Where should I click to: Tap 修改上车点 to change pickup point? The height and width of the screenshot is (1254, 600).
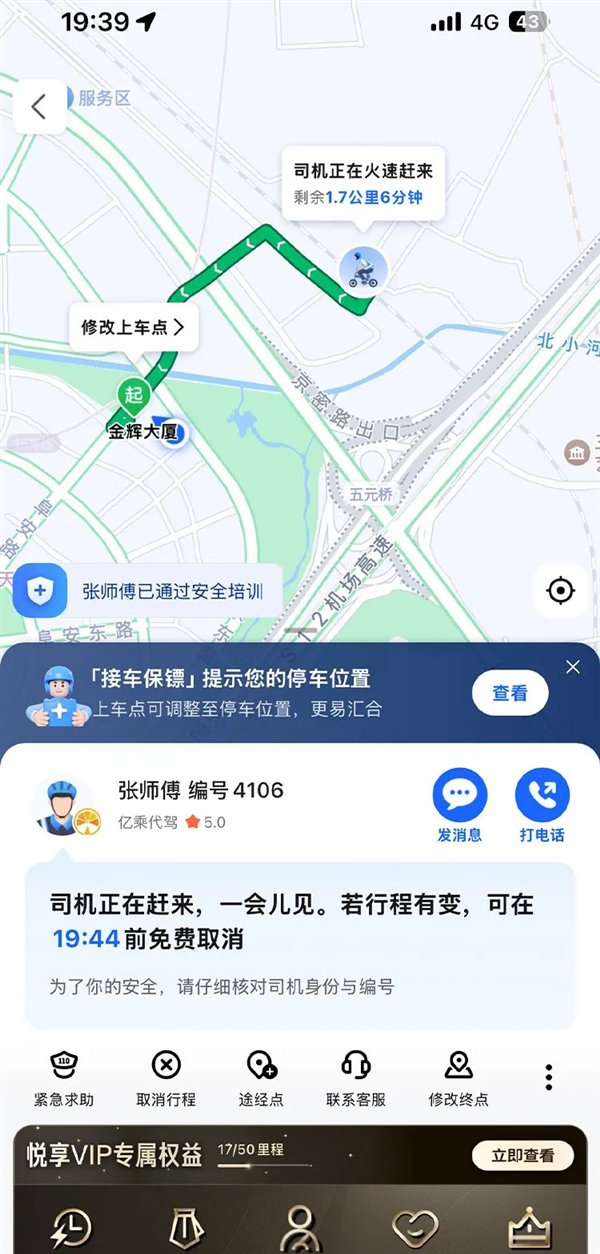[x=133, y=327]
